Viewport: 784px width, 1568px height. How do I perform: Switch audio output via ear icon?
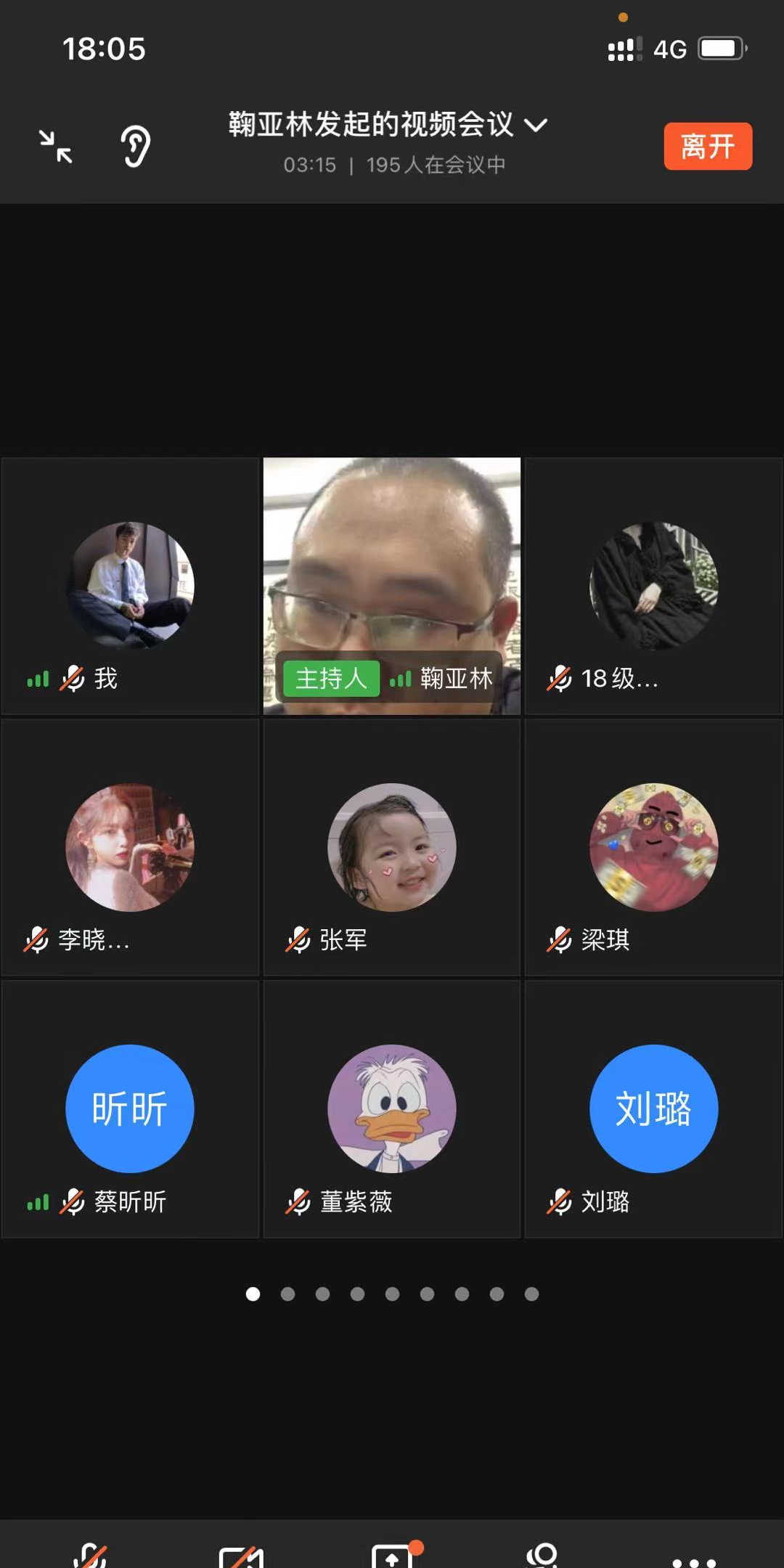tap(135, 147)
